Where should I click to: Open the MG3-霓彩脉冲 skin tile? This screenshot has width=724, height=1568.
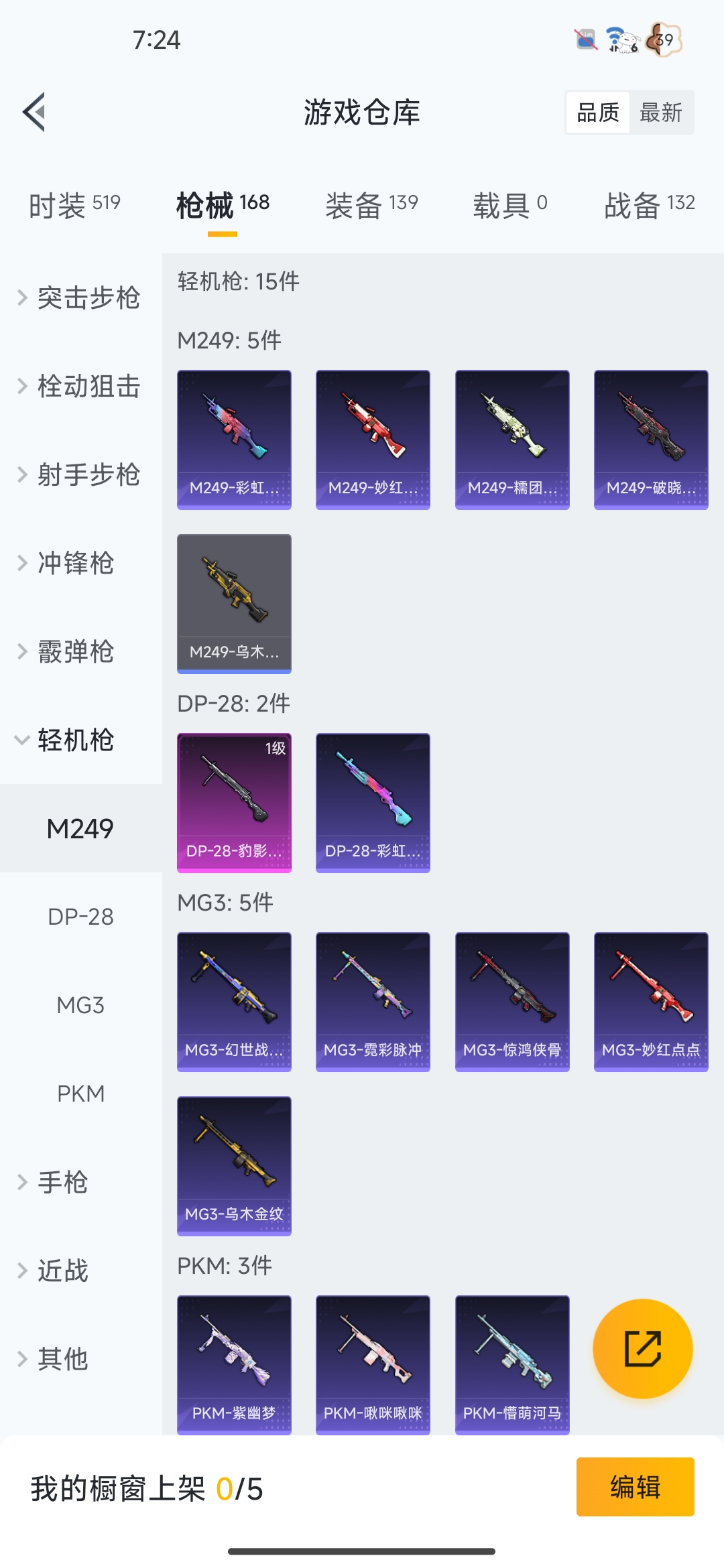coord(373,1001)
